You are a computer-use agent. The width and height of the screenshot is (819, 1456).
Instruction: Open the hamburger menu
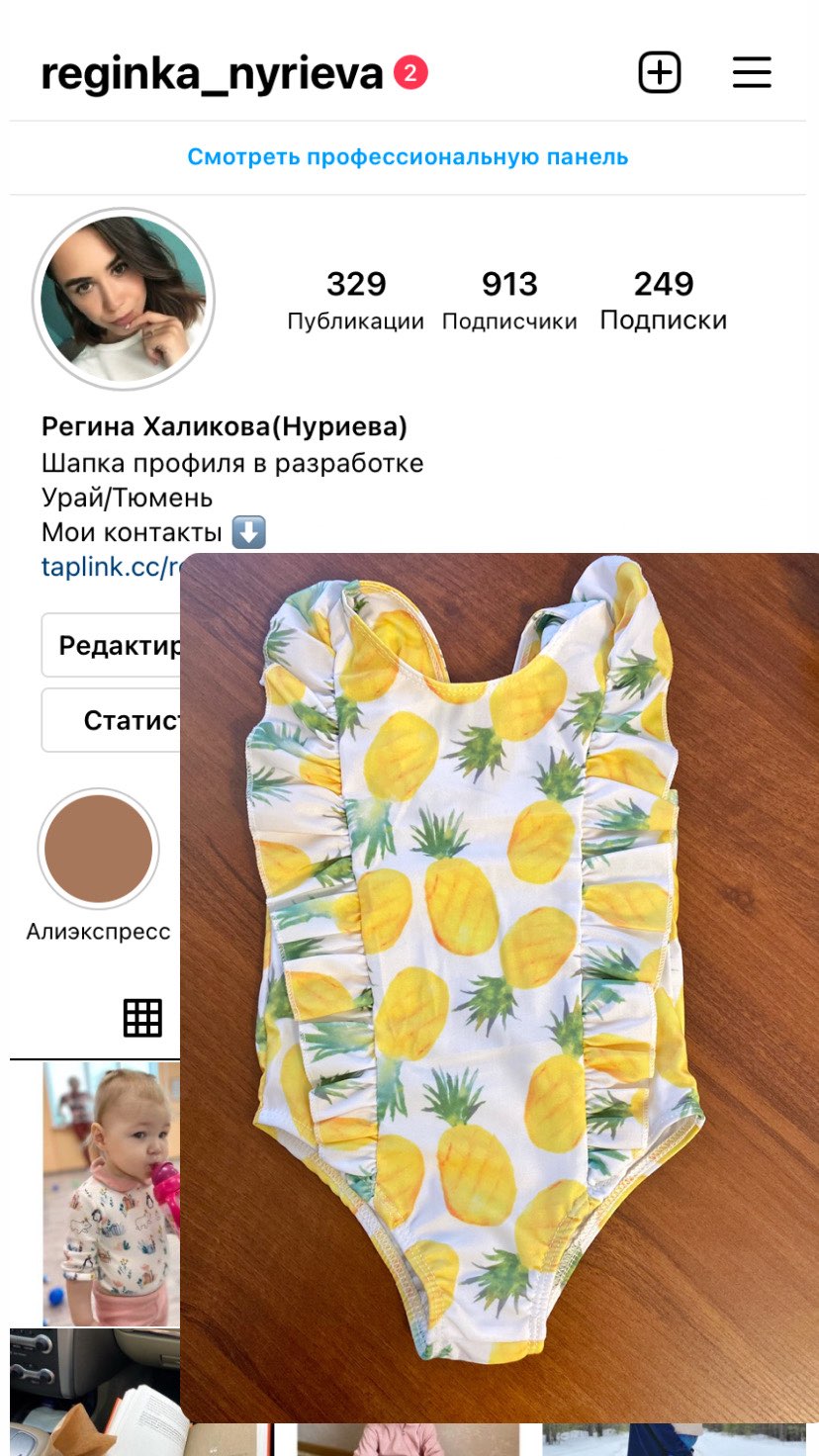point(752,72)
